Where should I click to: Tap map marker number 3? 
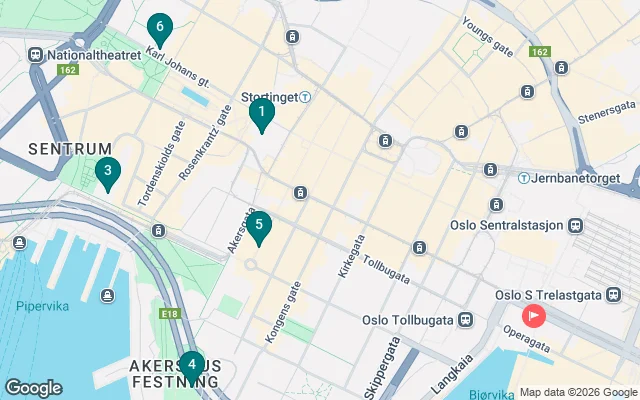[107, 172]
